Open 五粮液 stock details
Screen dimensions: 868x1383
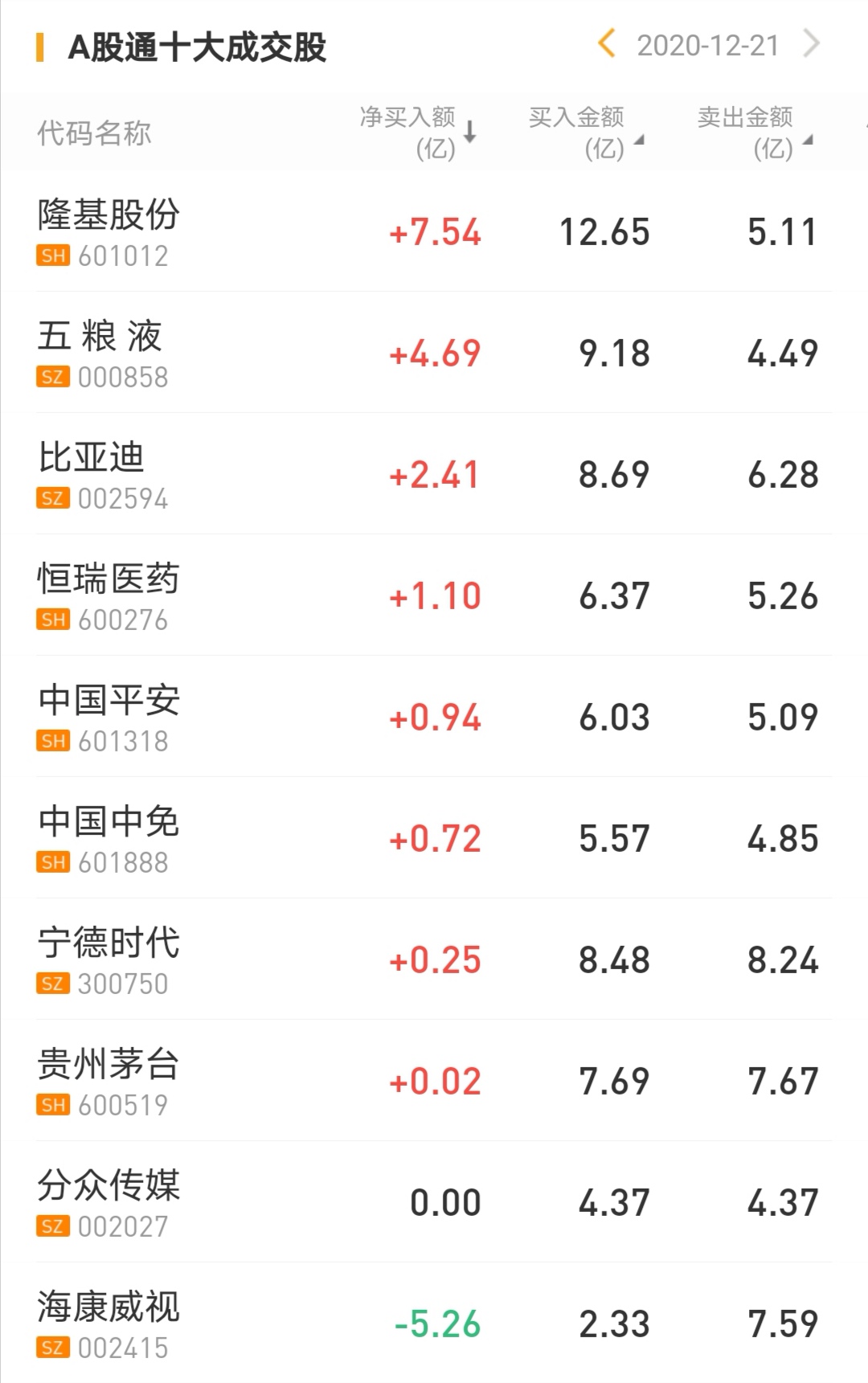pyautogui.click(x=100, y=353)
